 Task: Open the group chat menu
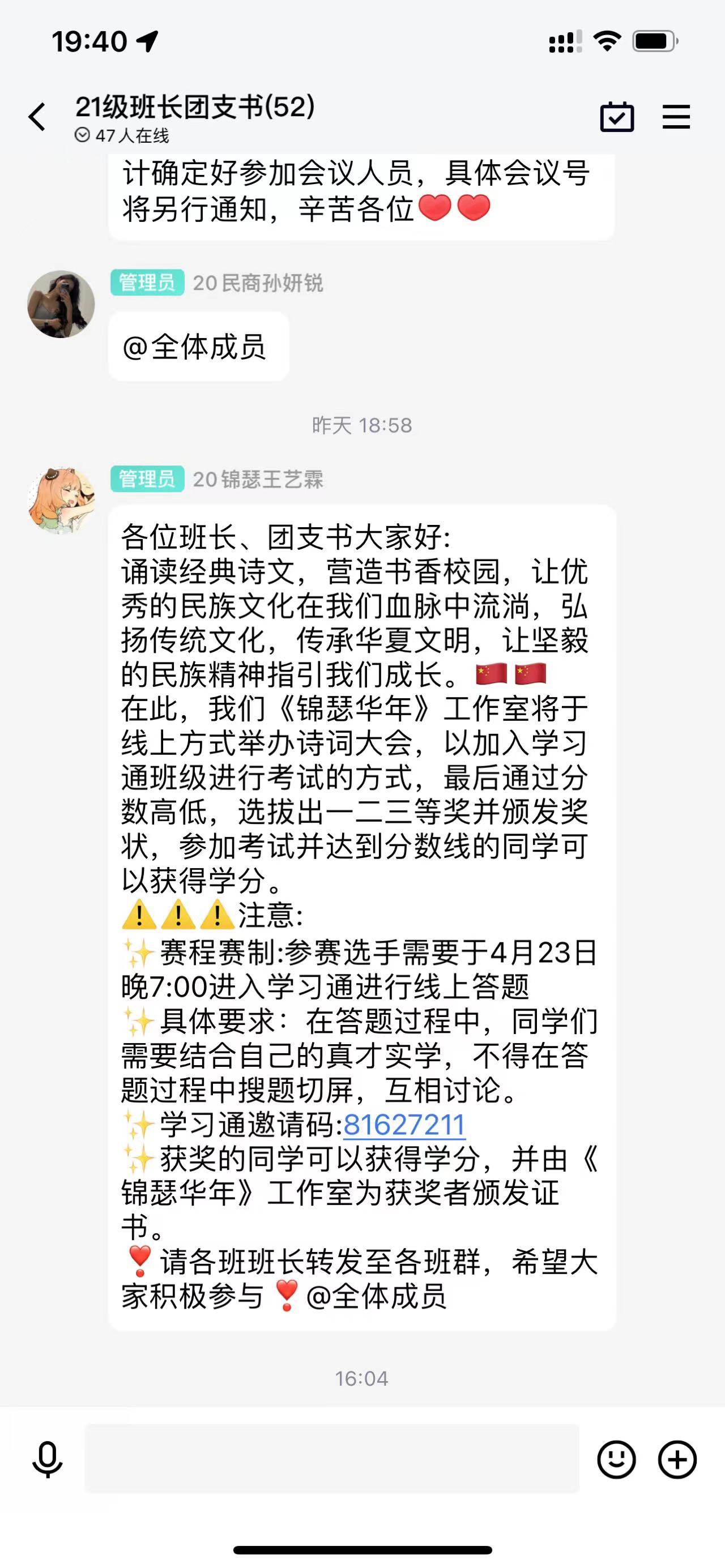pos(676,117)
